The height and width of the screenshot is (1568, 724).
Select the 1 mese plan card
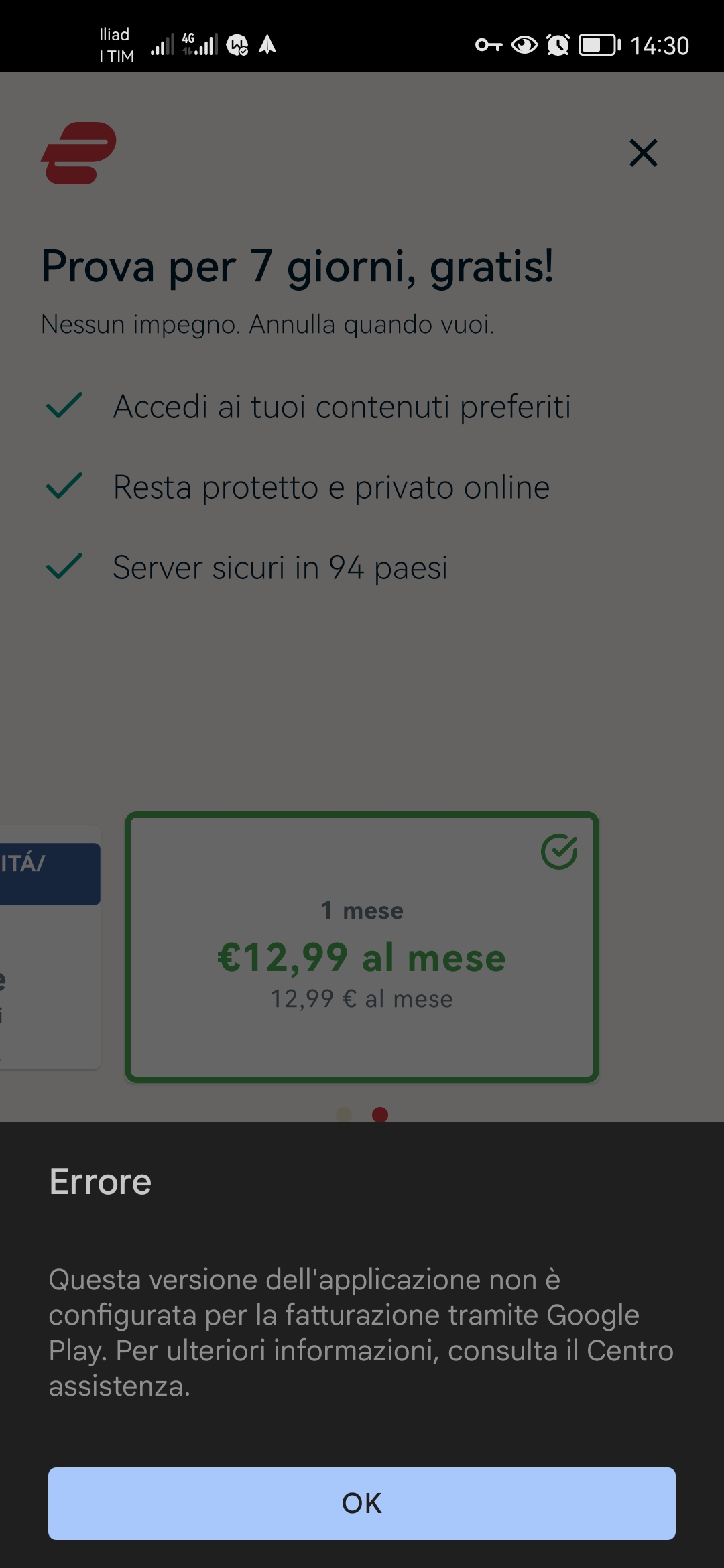point(362,947)
